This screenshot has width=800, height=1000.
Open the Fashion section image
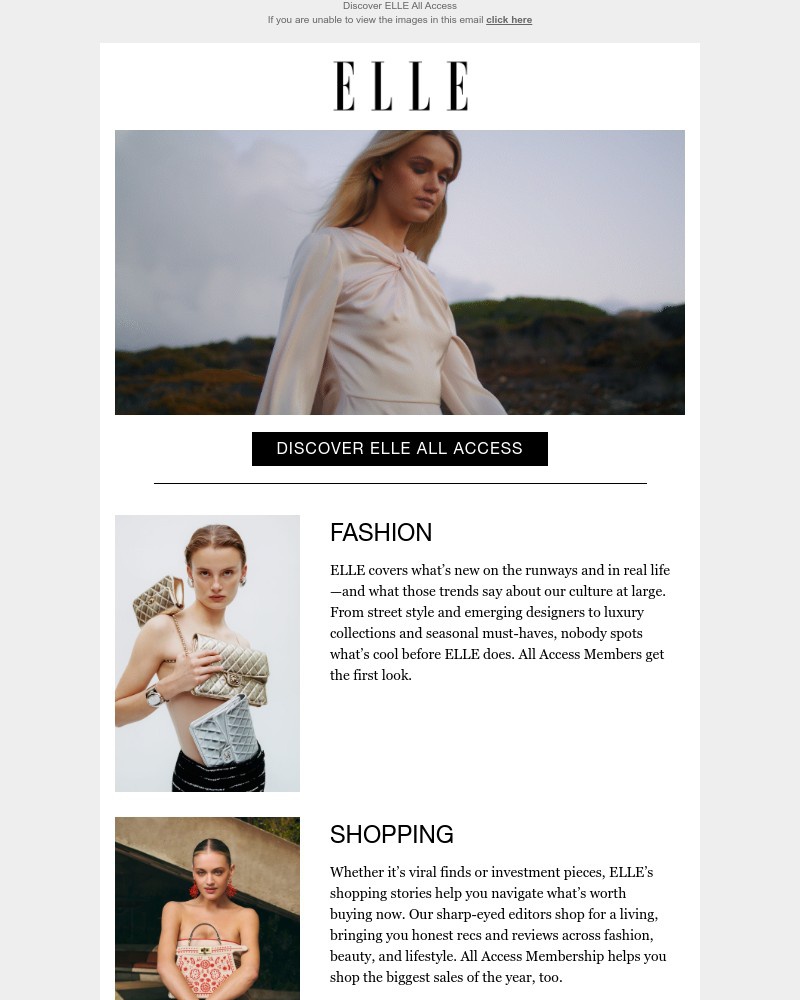click(x=207, y=653)
